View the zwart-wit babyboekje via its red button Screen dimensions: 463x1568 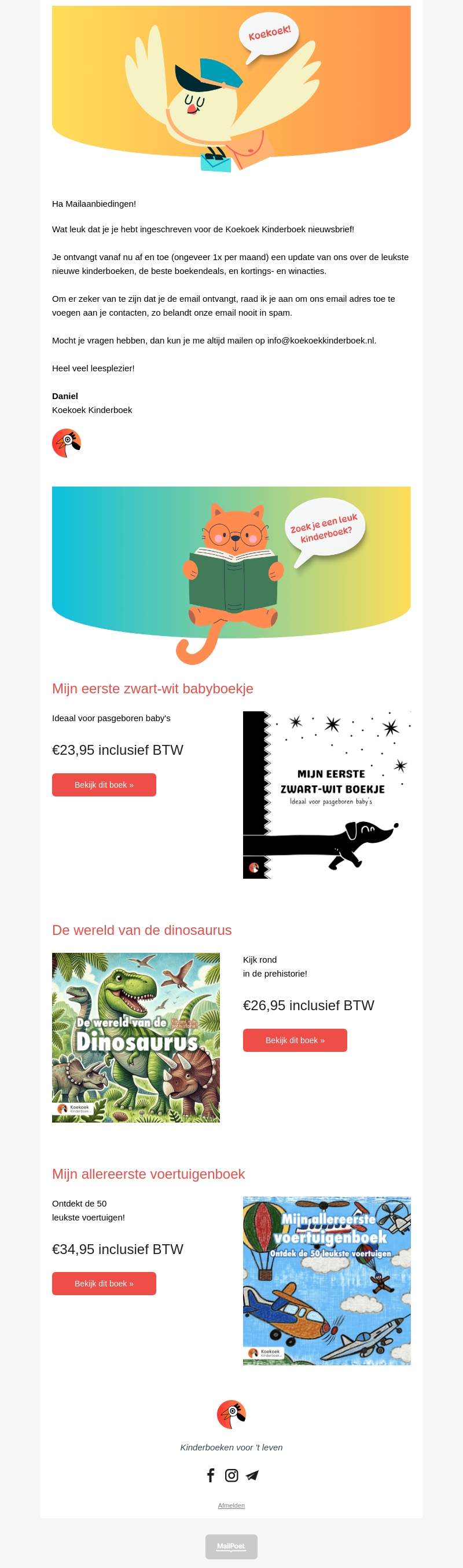[104, 785]
